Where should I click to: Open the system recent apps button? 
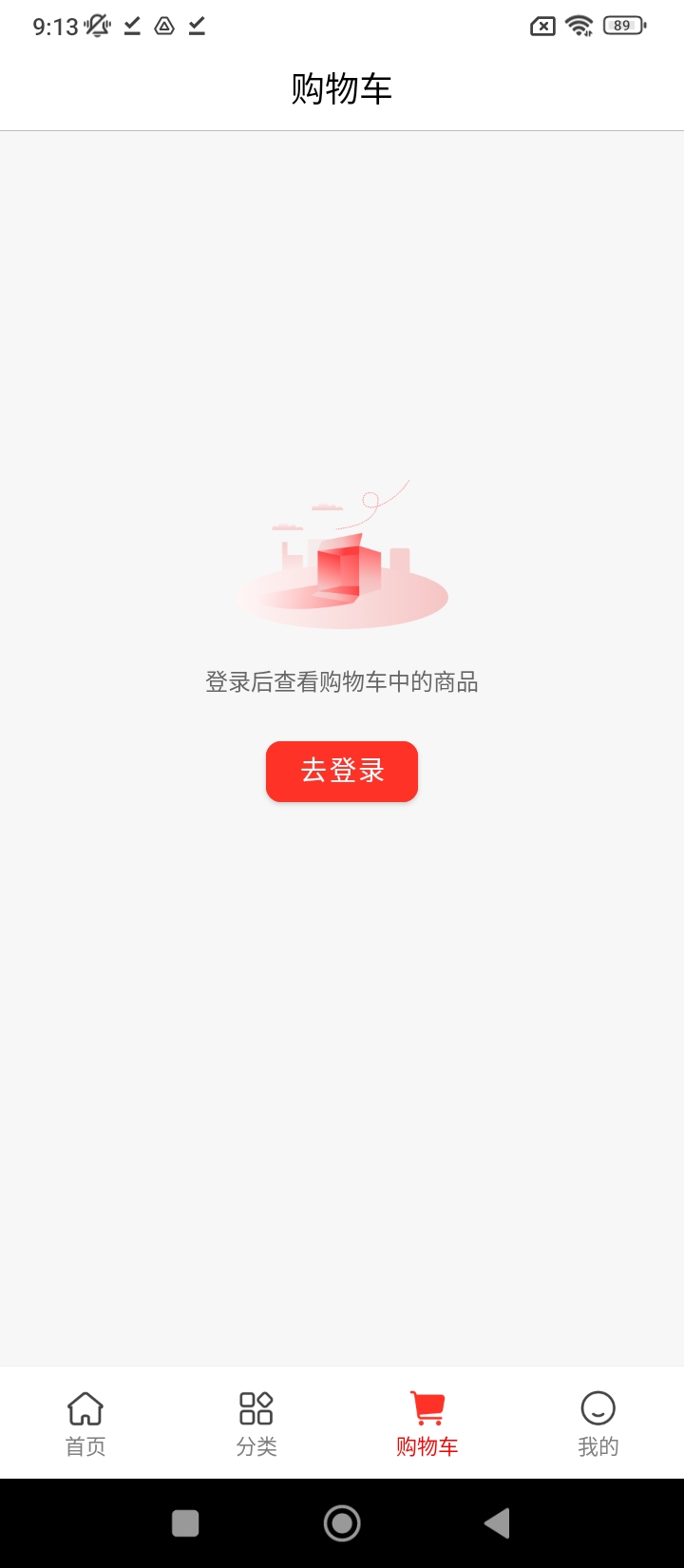(x=185, y=1523)
